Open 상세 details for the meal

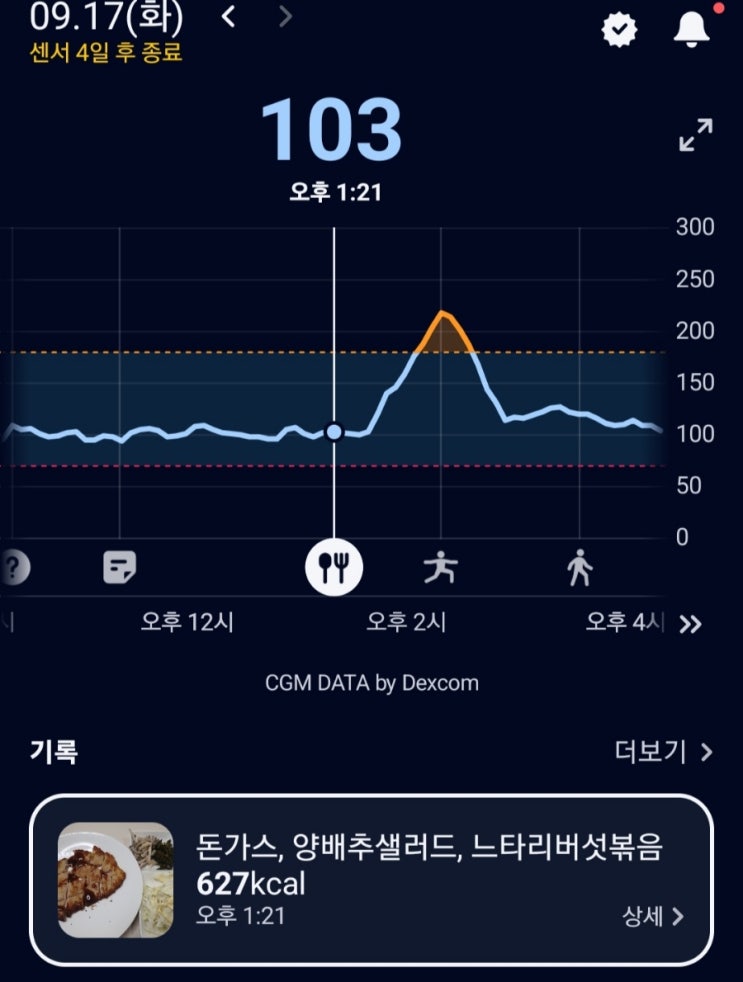pyautogui.click(x=653, y=917)
